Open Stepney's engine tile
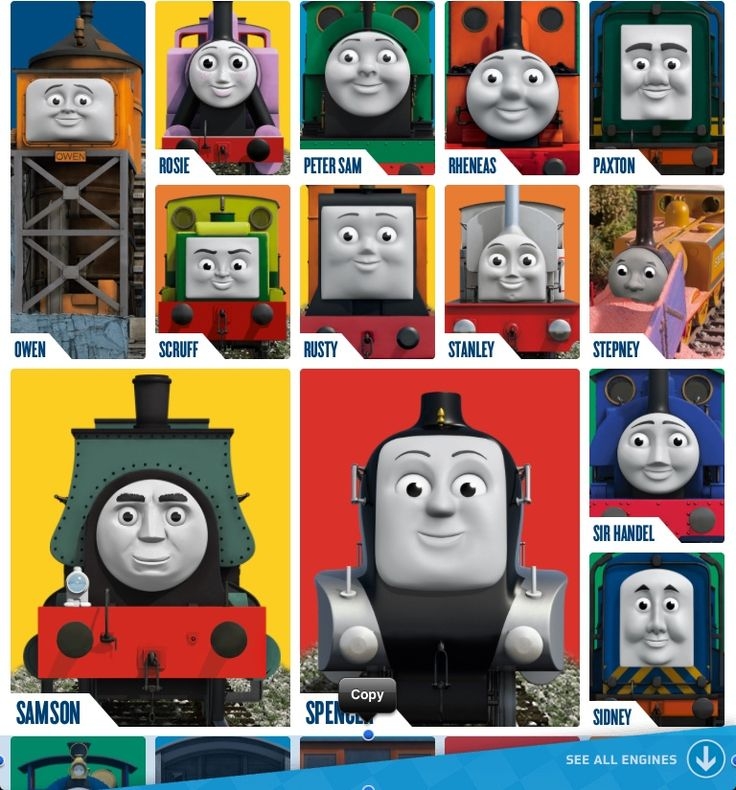This screenshot has width=736, height=790. pyautogui.click(x=656, y=271)
